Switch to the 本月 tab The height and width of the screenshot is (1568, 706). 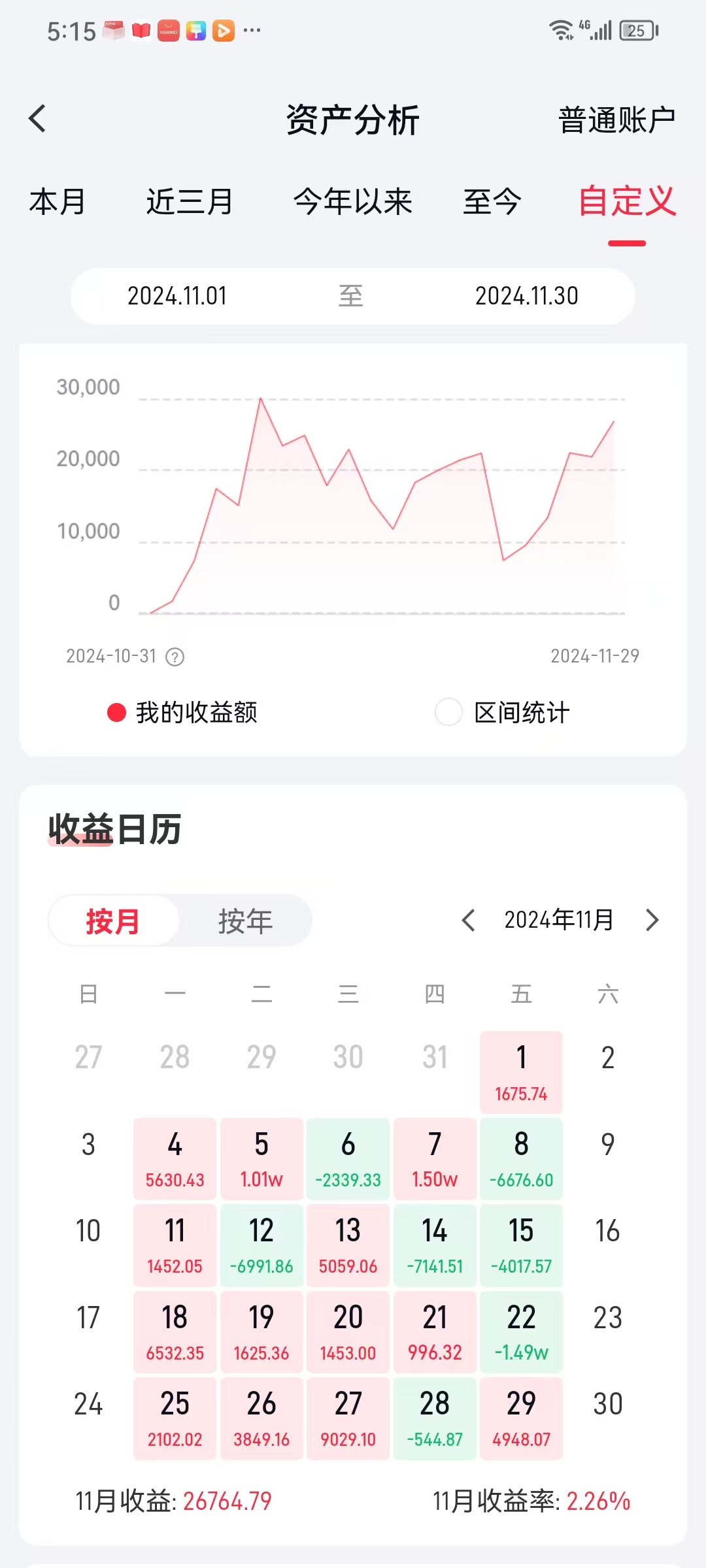click(x=58, y=201)
